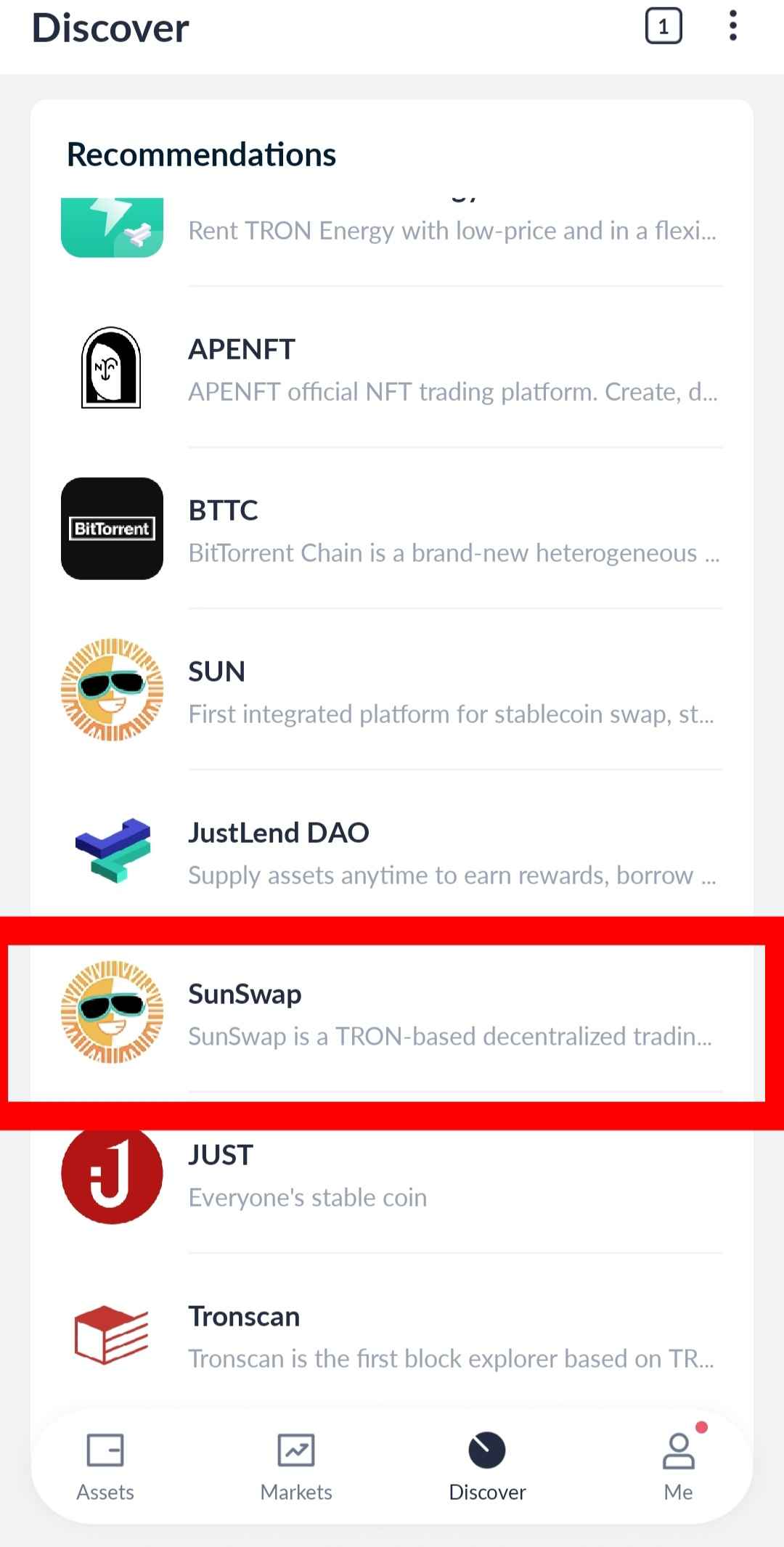The height and width of the screenshot is (1547, 784).
Task: Open the three-dot overflow menu
Action: (733, 26)
